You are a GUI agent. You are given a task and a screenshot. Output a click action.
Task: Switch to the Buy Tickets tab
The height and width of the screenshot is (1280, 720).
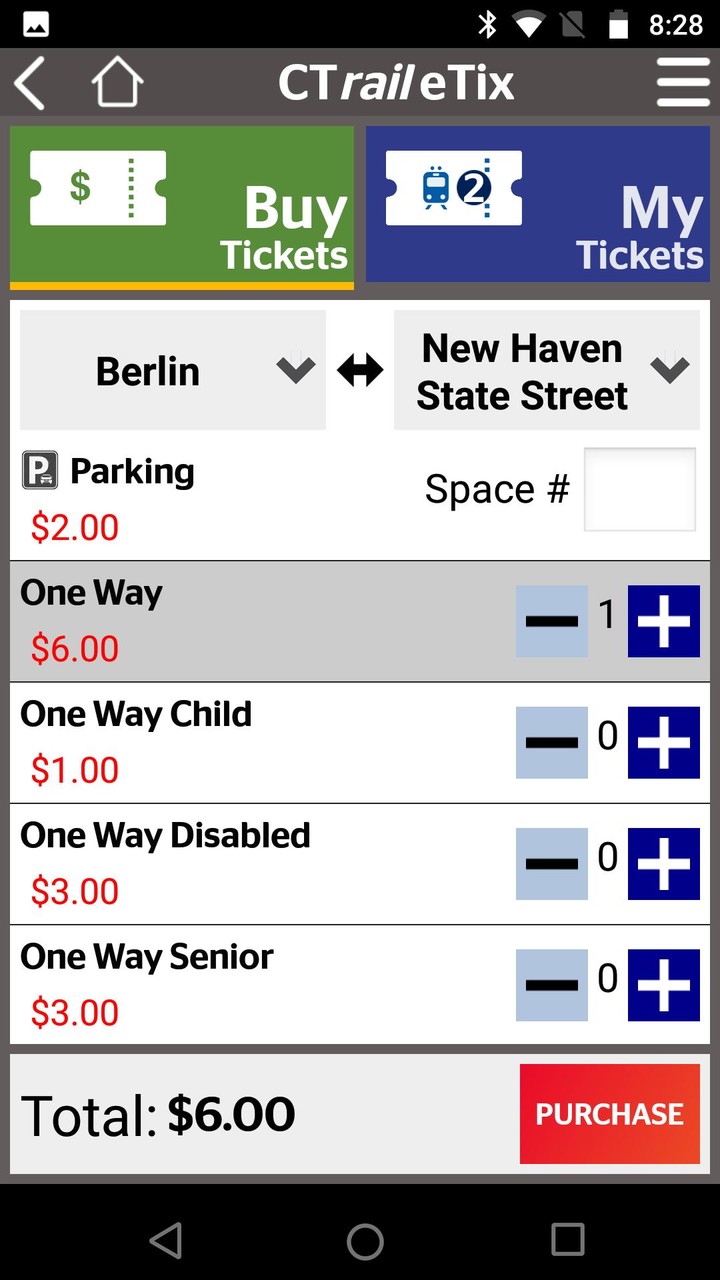point(182,205)
